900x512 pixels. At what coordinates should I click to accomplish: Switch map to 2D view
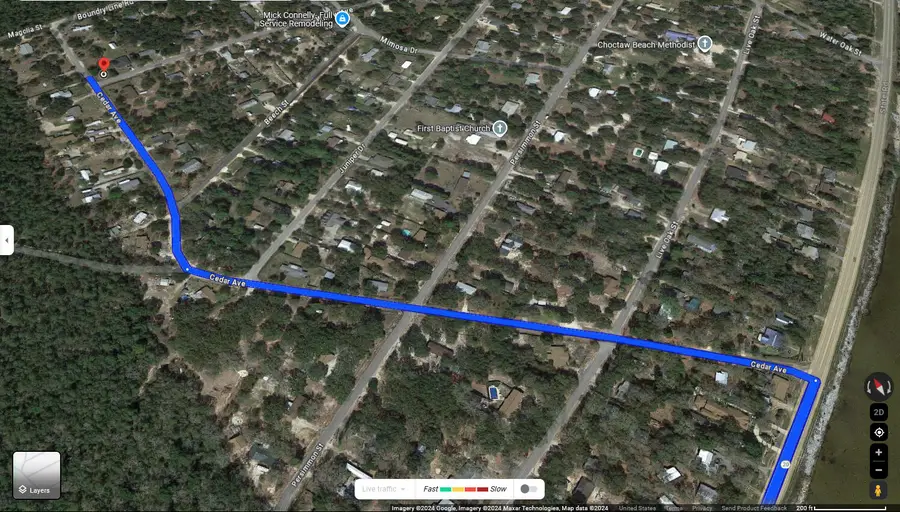click(879, 412)
